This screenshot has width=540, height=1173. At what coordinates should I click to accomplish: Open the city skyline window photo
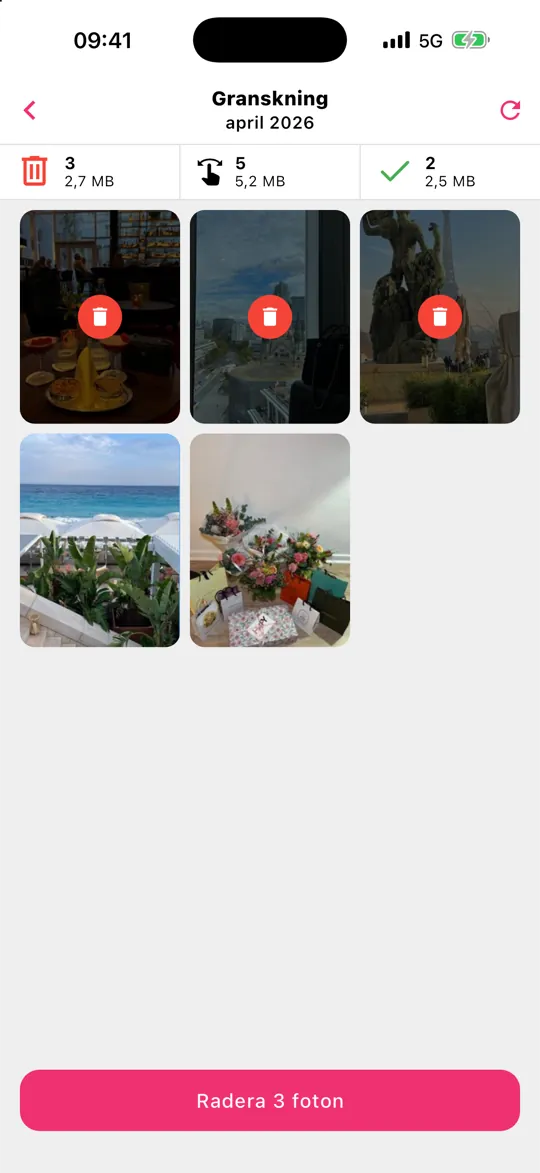(270, 316)
